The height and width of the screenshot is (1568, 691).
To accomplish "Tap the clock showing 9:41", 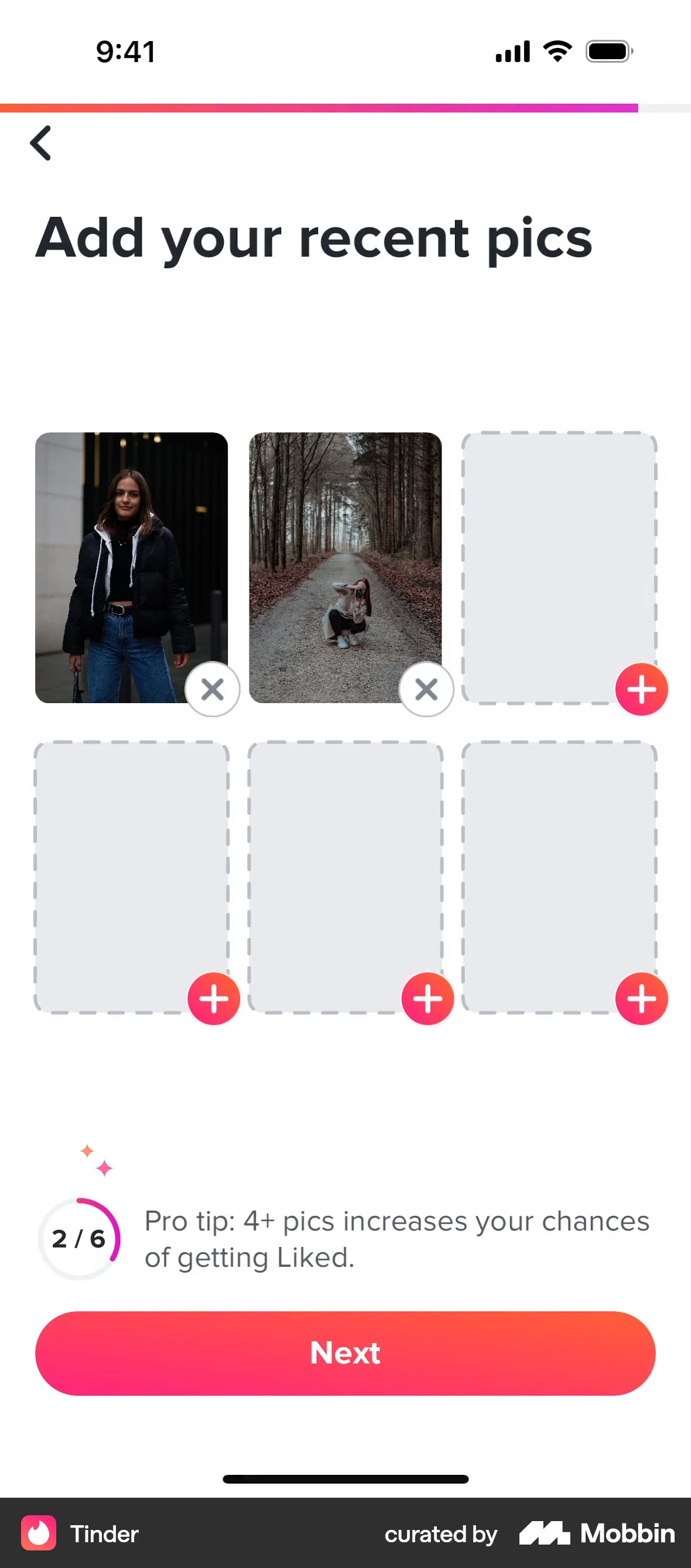I will 124,52.
